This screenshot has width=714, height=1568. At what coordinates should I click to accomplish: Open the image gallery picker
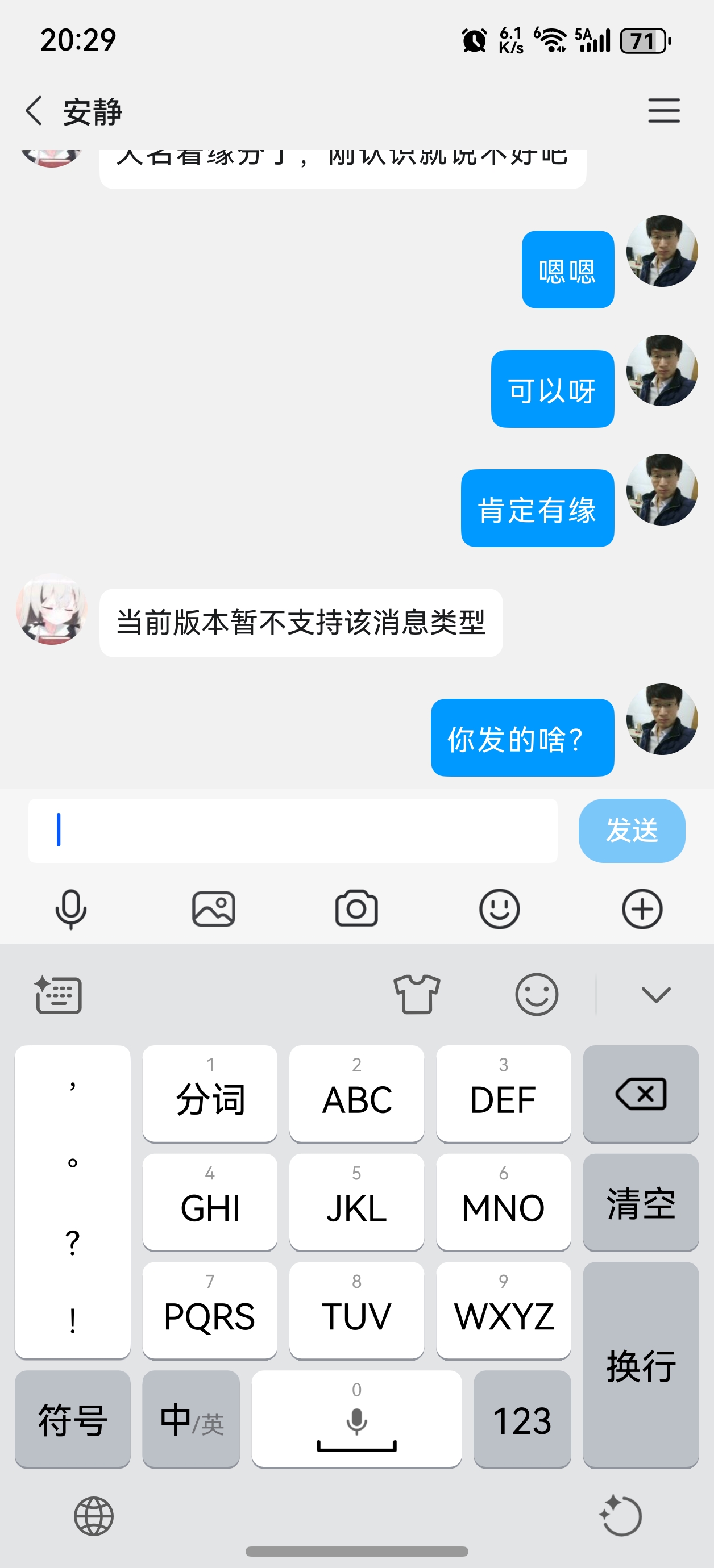(x=213, y=910)
